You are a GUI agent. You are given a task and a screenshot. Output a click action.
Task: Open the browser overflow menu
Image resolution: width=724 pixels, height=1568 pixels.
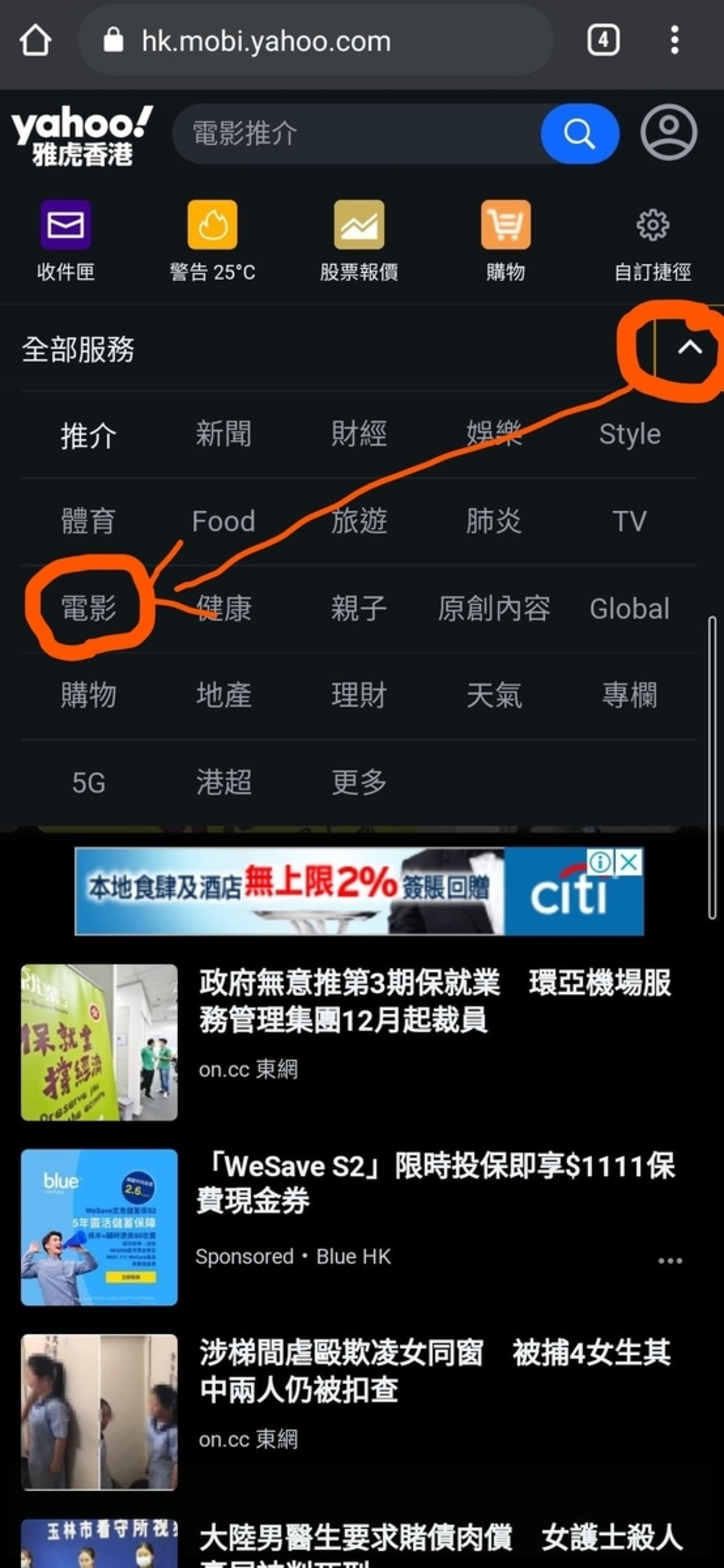tap(674, 41)
